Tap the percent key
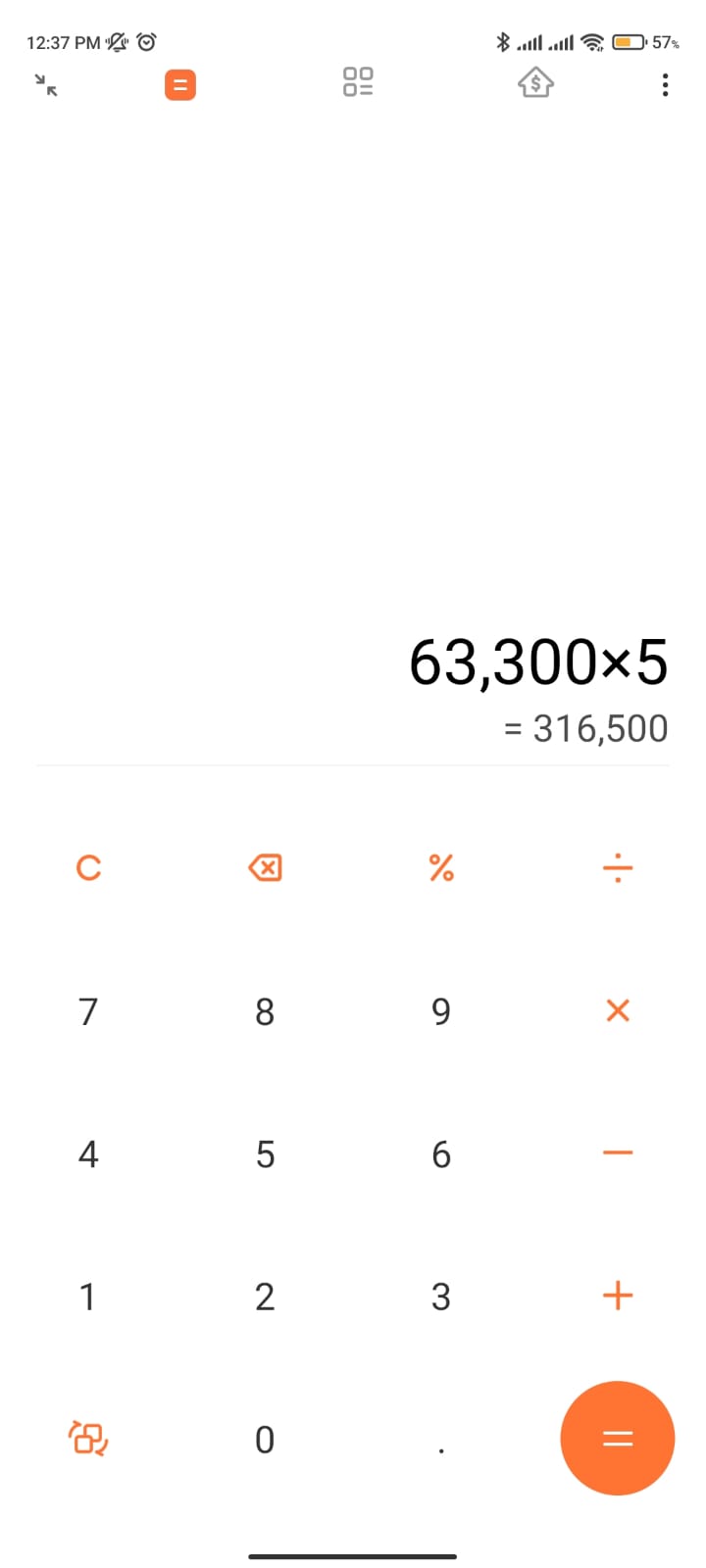This screenshot has width=706, height=1568. pyautogui.click(x=441, y=867)
